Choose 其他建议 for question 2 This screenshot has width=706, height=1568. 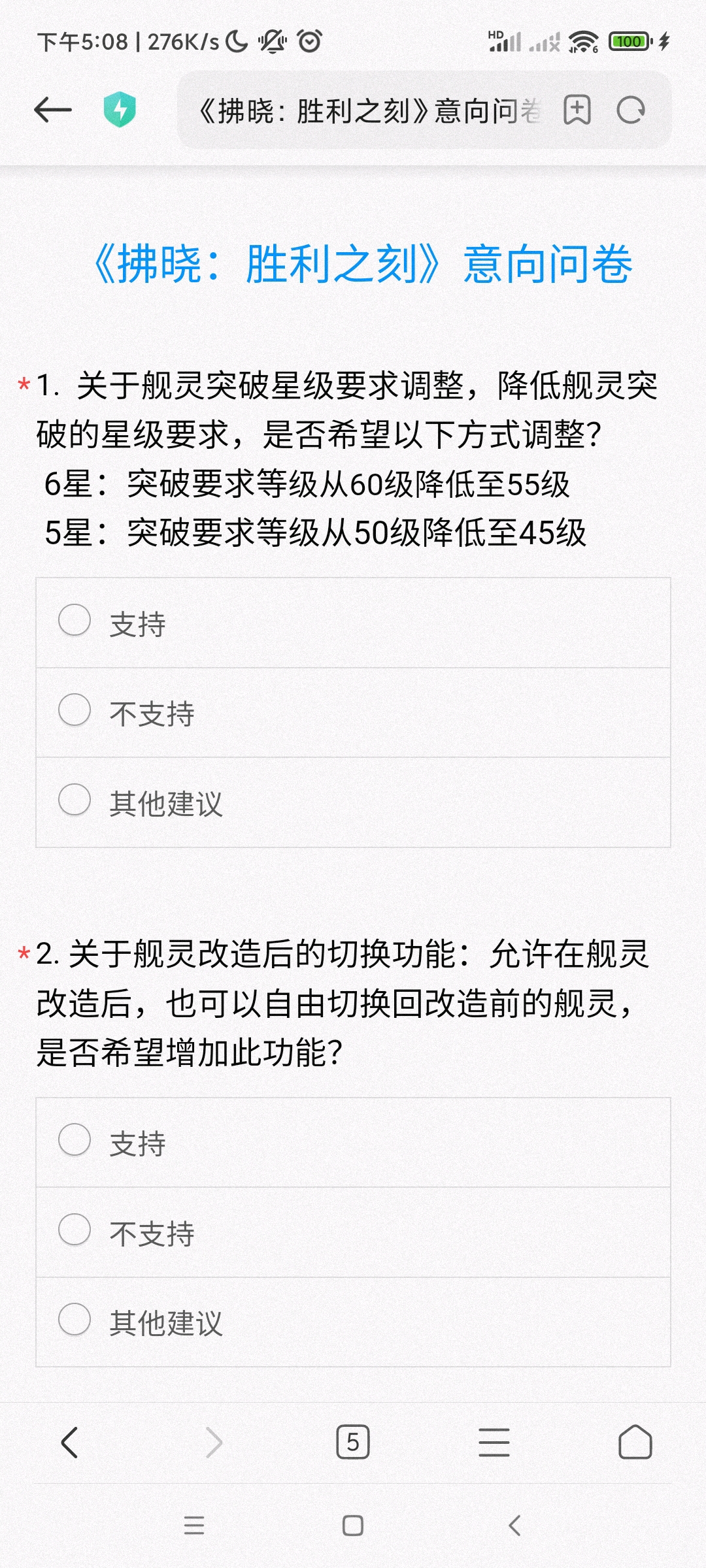(353, 1322)
